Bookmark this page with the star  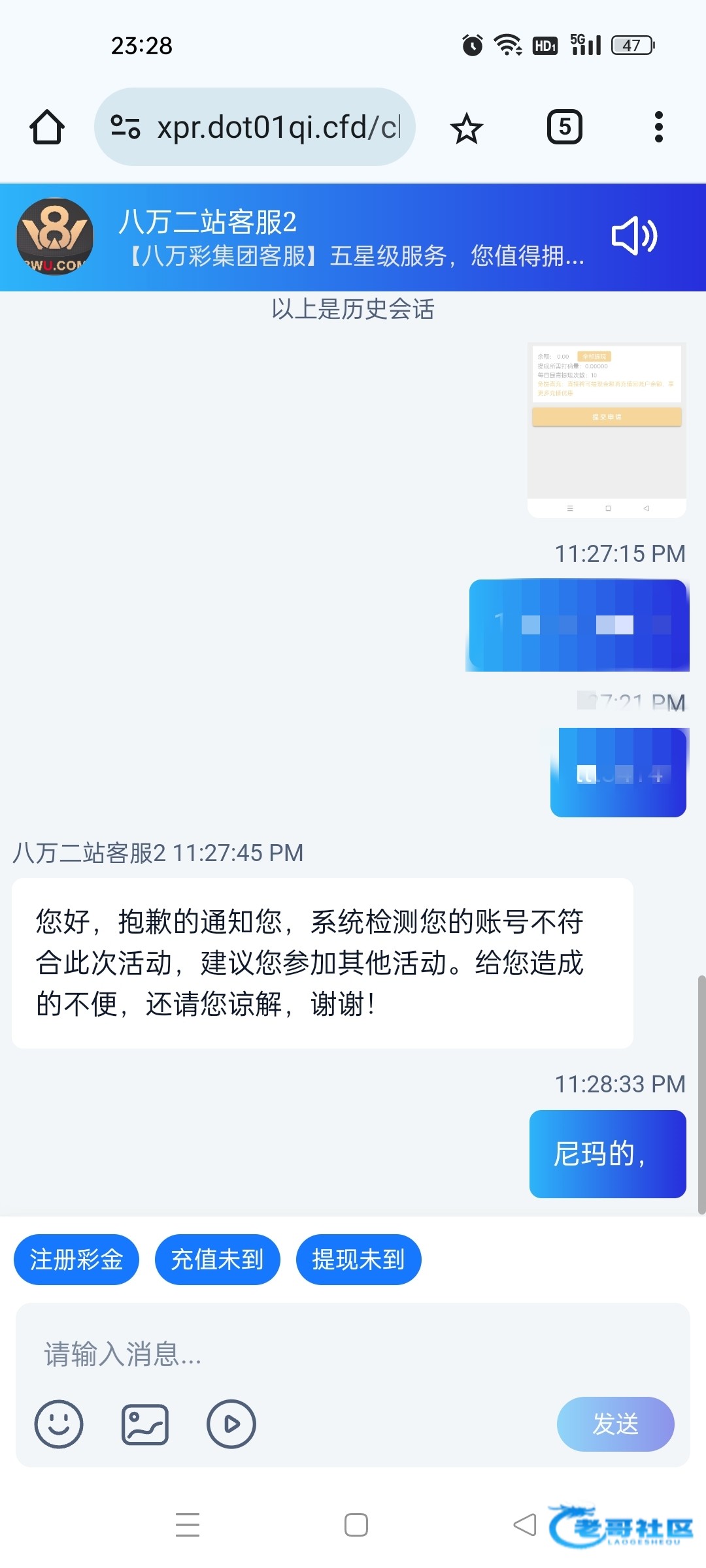(466, 128)
